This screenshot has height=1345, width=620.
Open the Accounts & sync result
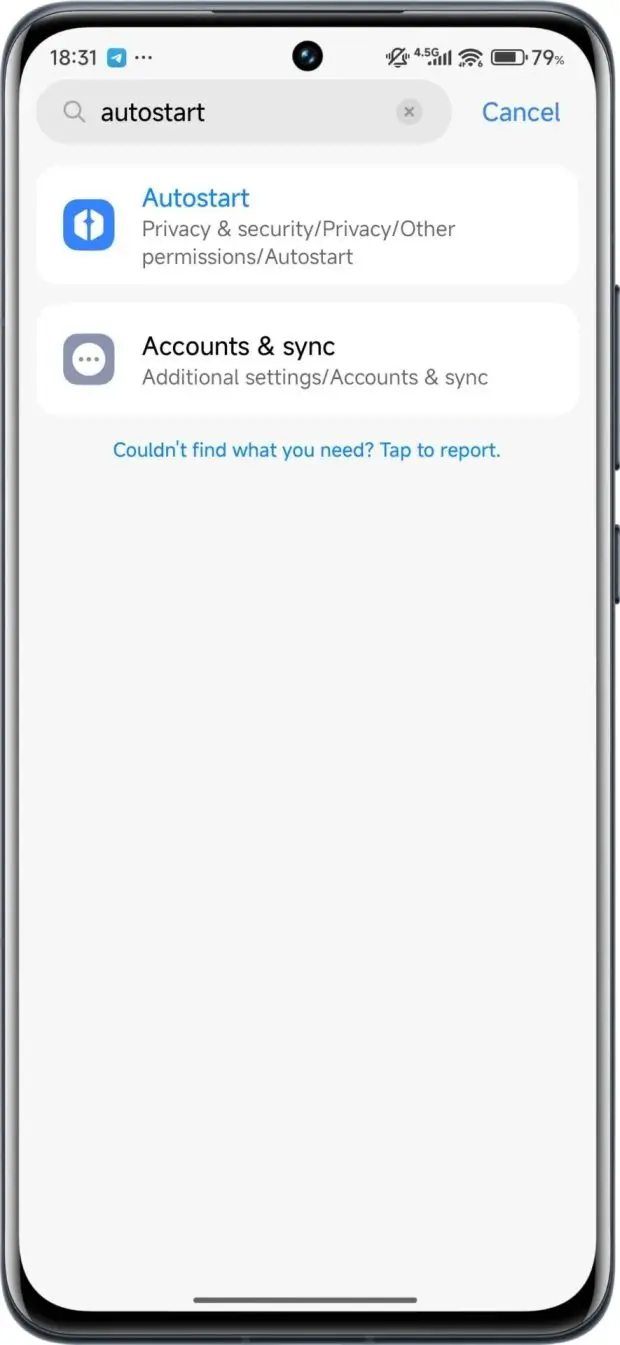pyautogui.click(x=306, y=360)
